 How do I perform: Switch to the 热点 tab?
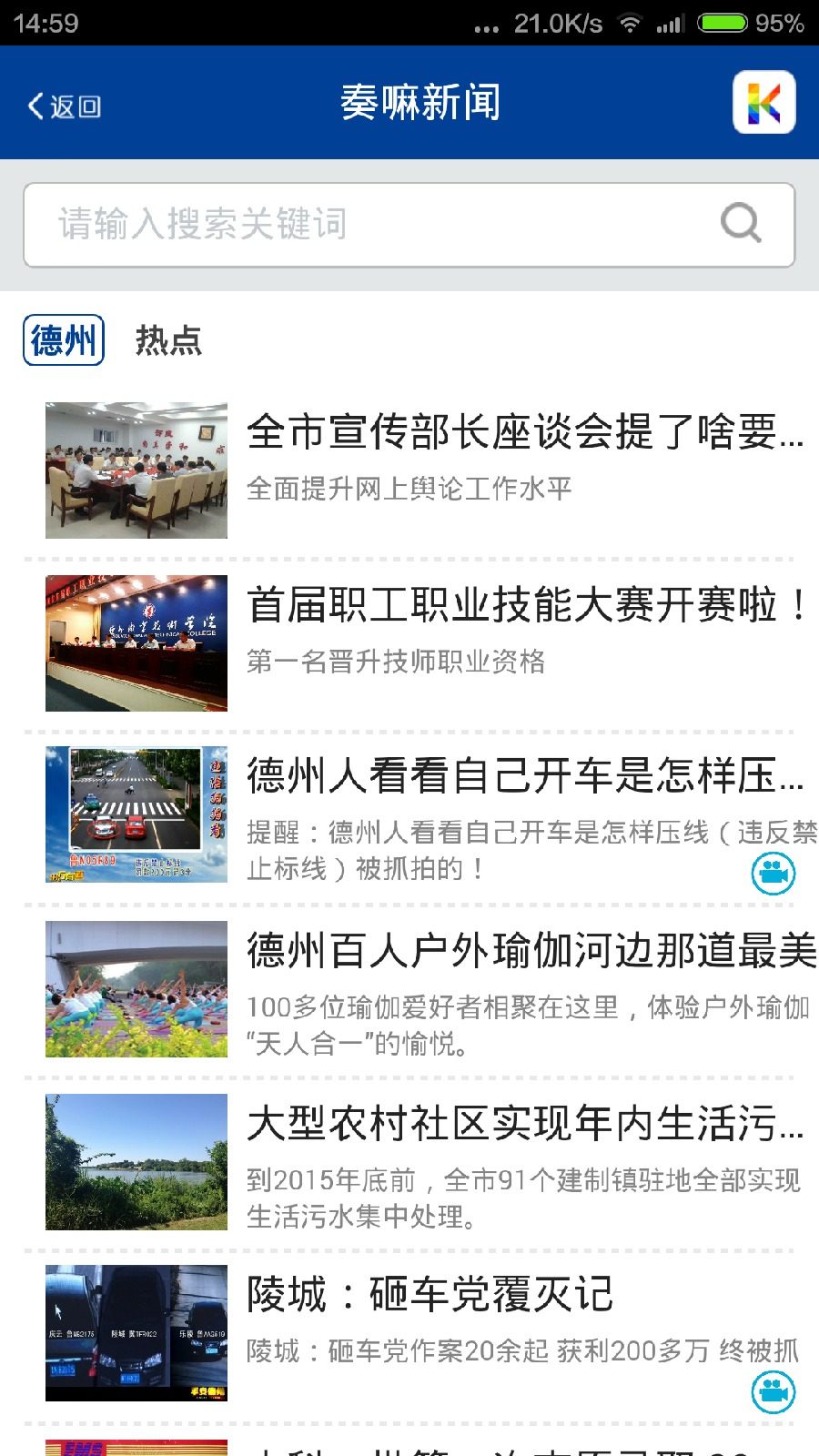tap(167, 341)
